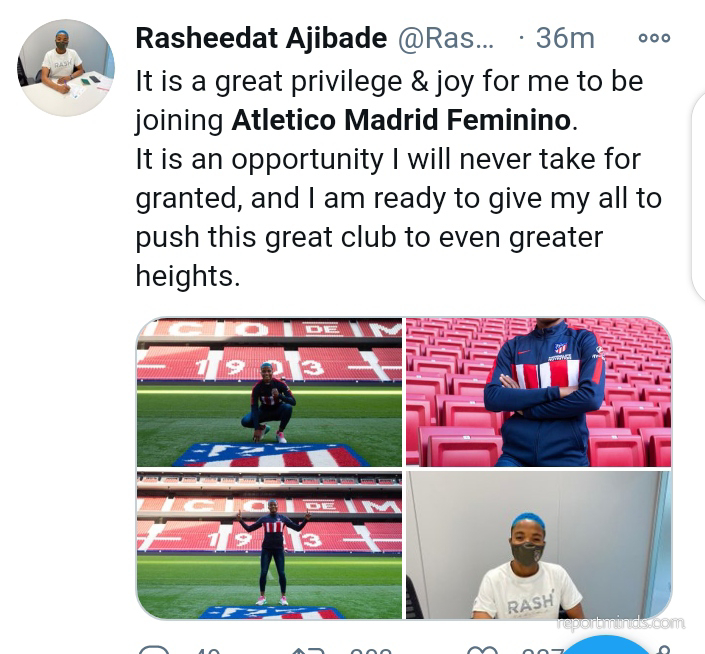Open Rasheedat Ajibade's profile picture
The height and width of the screenshot is (654, 705).
[66, 67]
